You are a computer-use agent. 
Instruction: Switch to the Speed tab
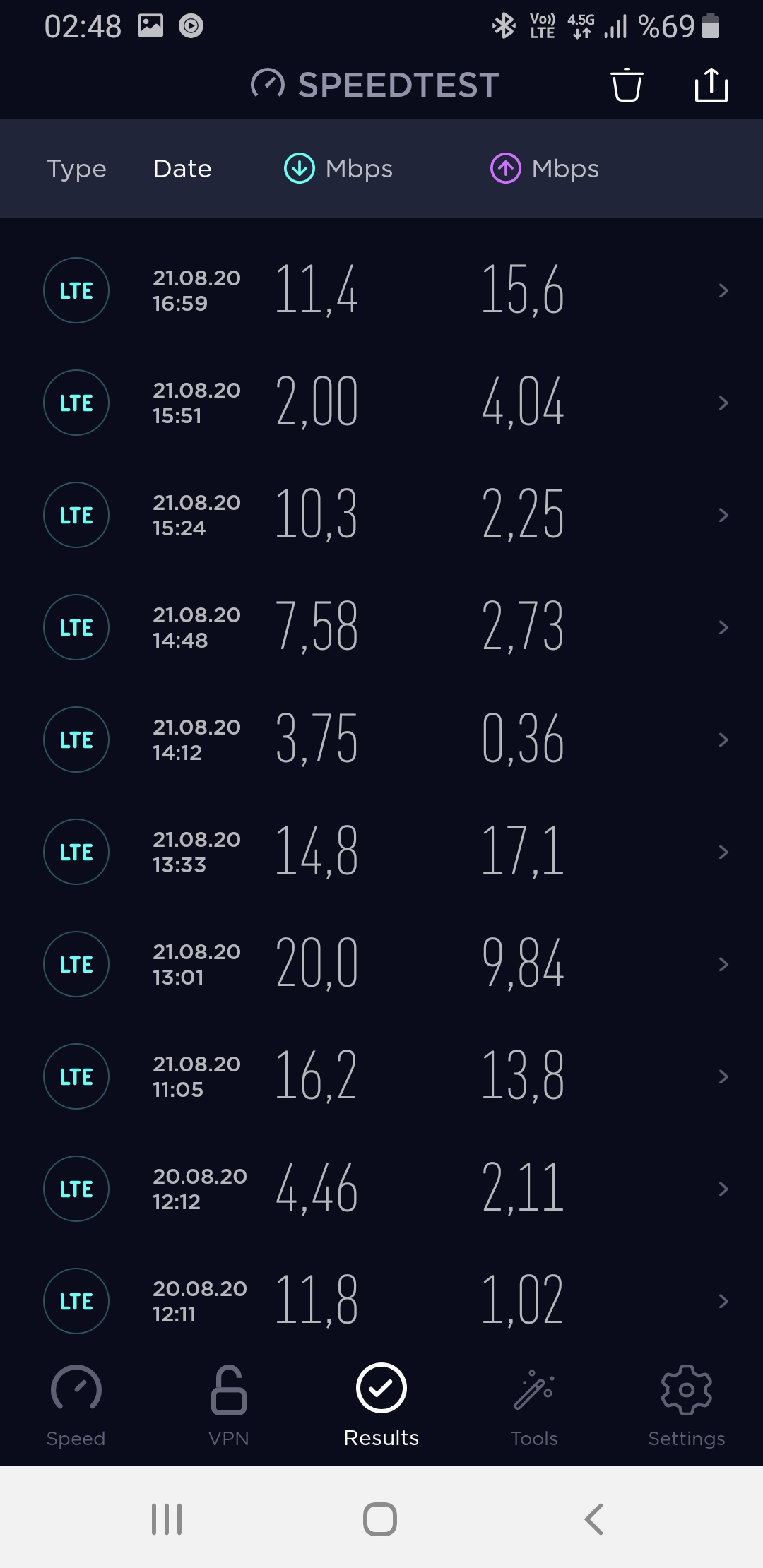point(76,1406)
